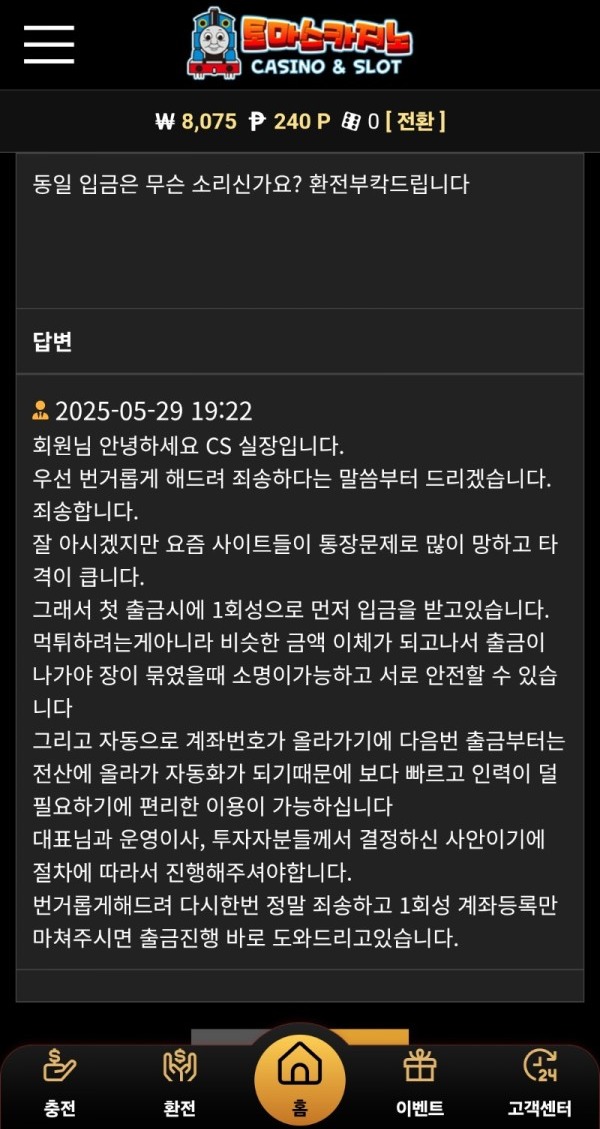Open the 이벤트 events tab

click(420, 1084)
